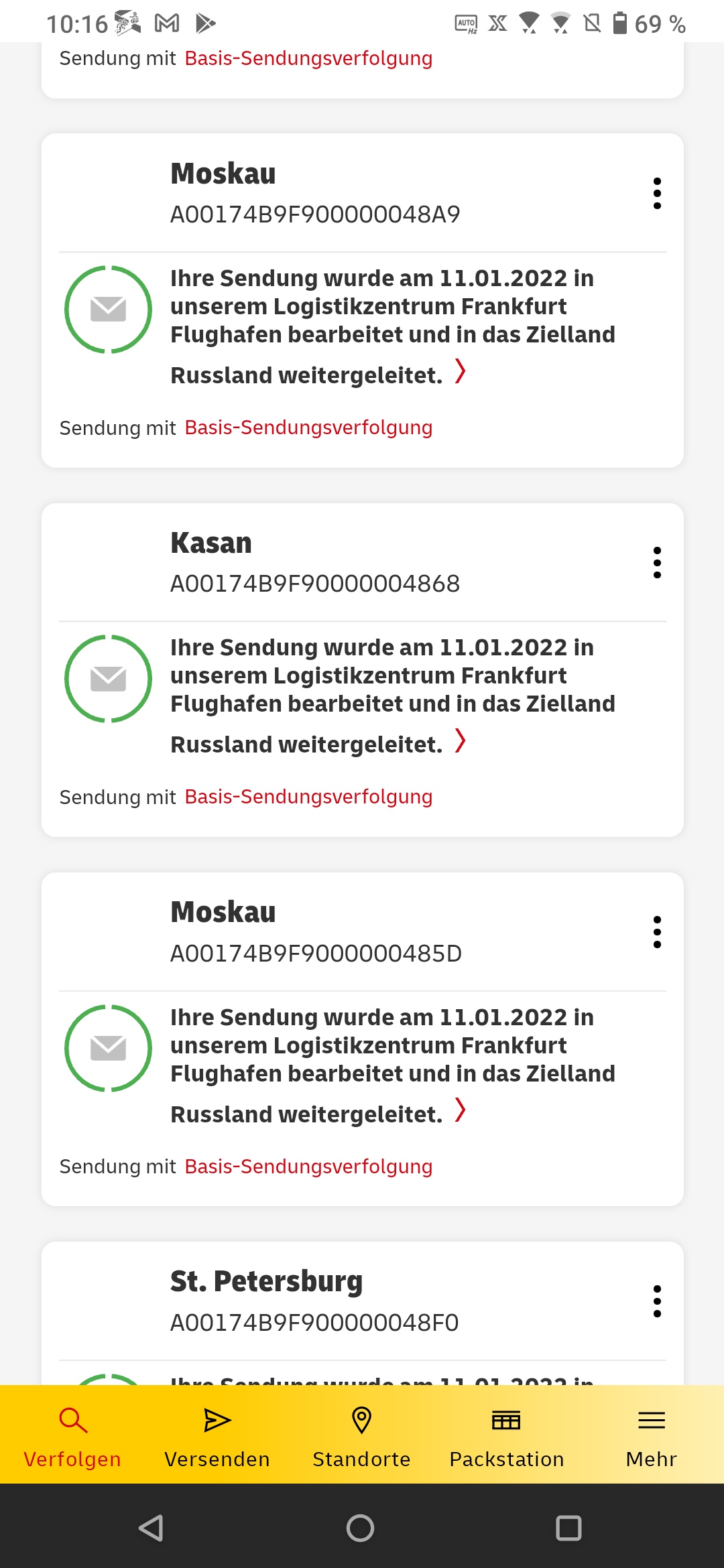The width and height of the screenshot is (724, 1568).
Task: Switch to the Versenden tab
Action: (217, 1435)
